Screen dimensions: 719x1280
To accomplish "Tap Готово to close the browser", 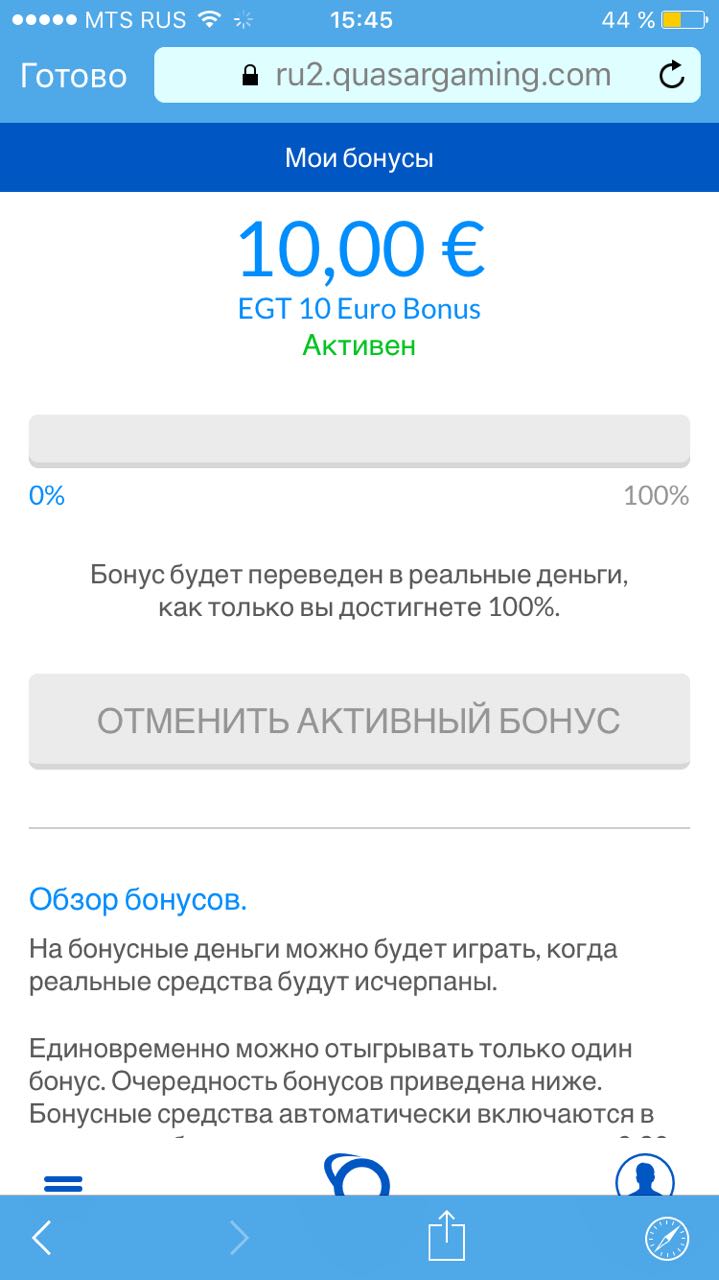I will pyautogui.click(x=73, y=76).
